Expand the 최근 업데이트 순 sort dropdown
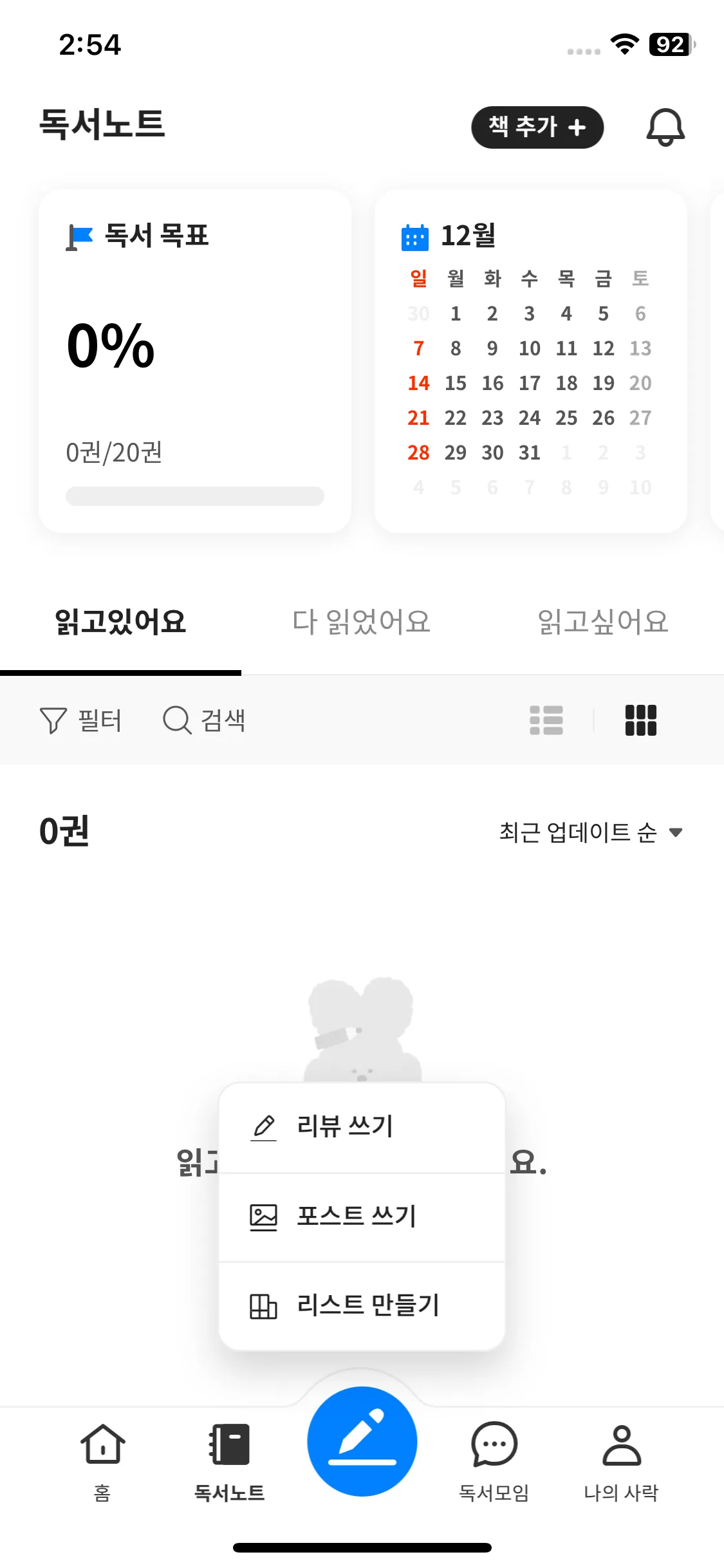724x1568 pixels. 590,832
